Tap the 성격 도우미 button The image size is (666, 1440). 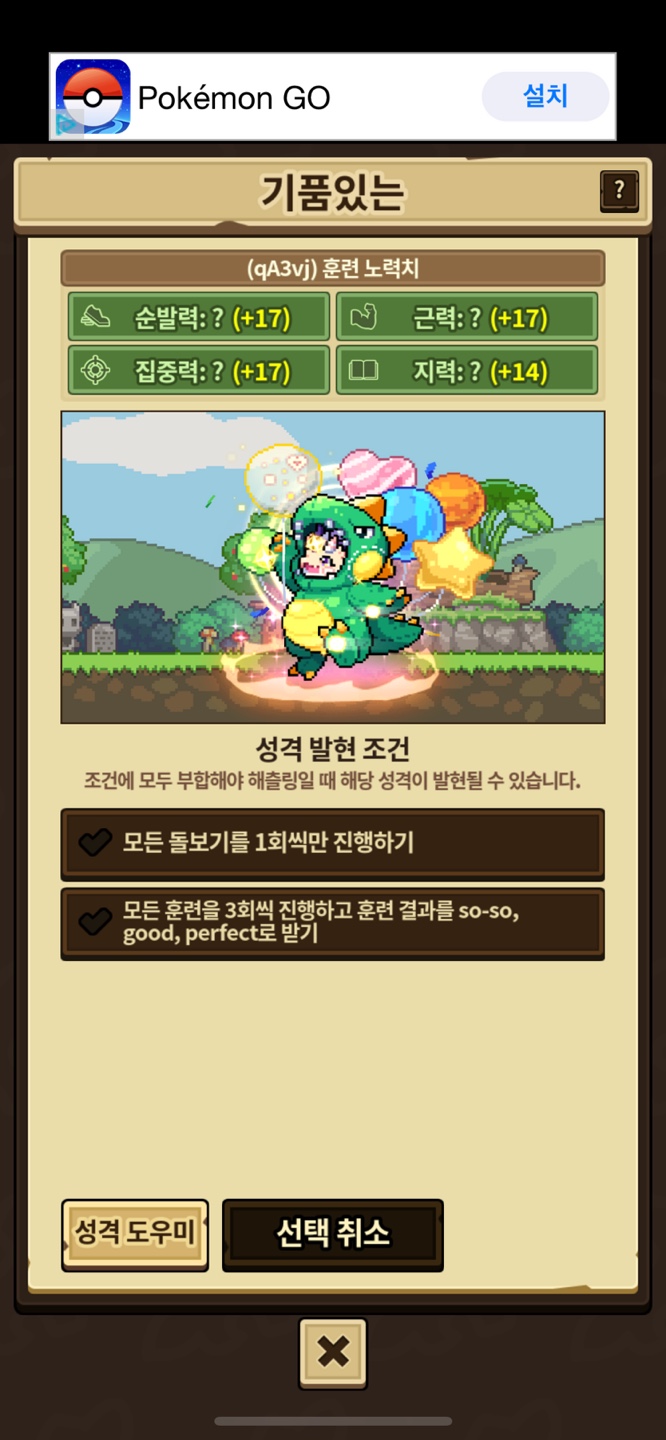135,1234
